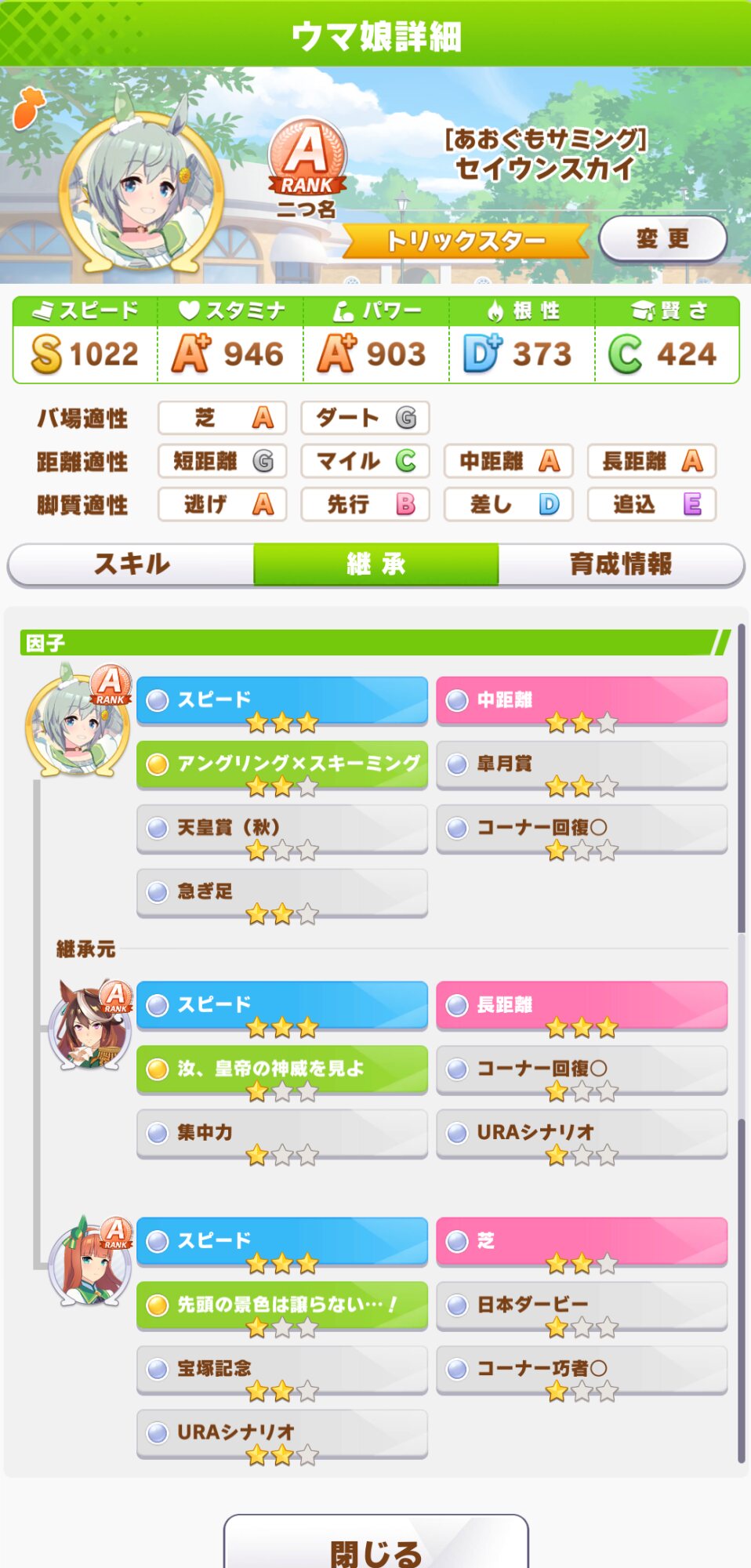Tap the 集中力 skill factor

(x=282, y=1133)
